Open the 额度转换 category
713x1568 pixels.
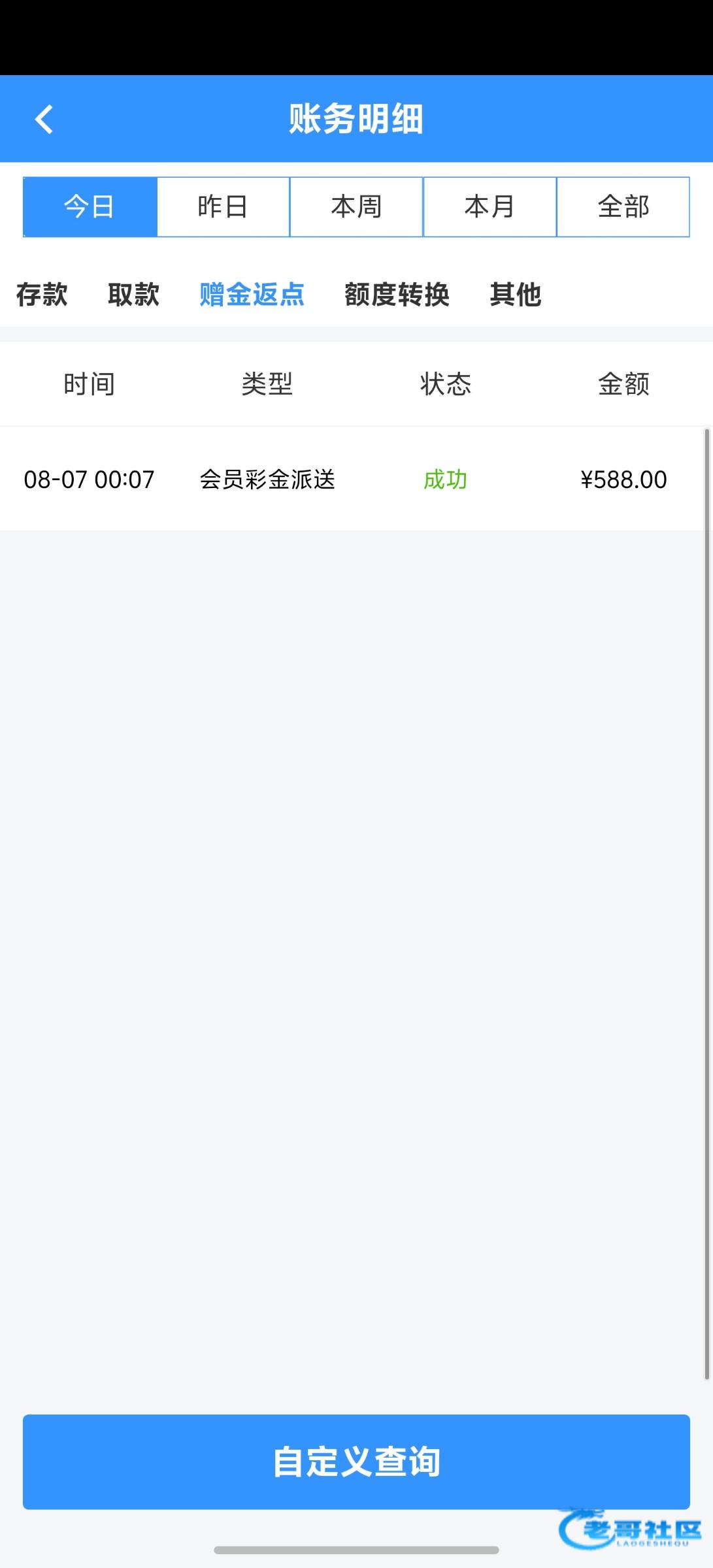(397, 294)
